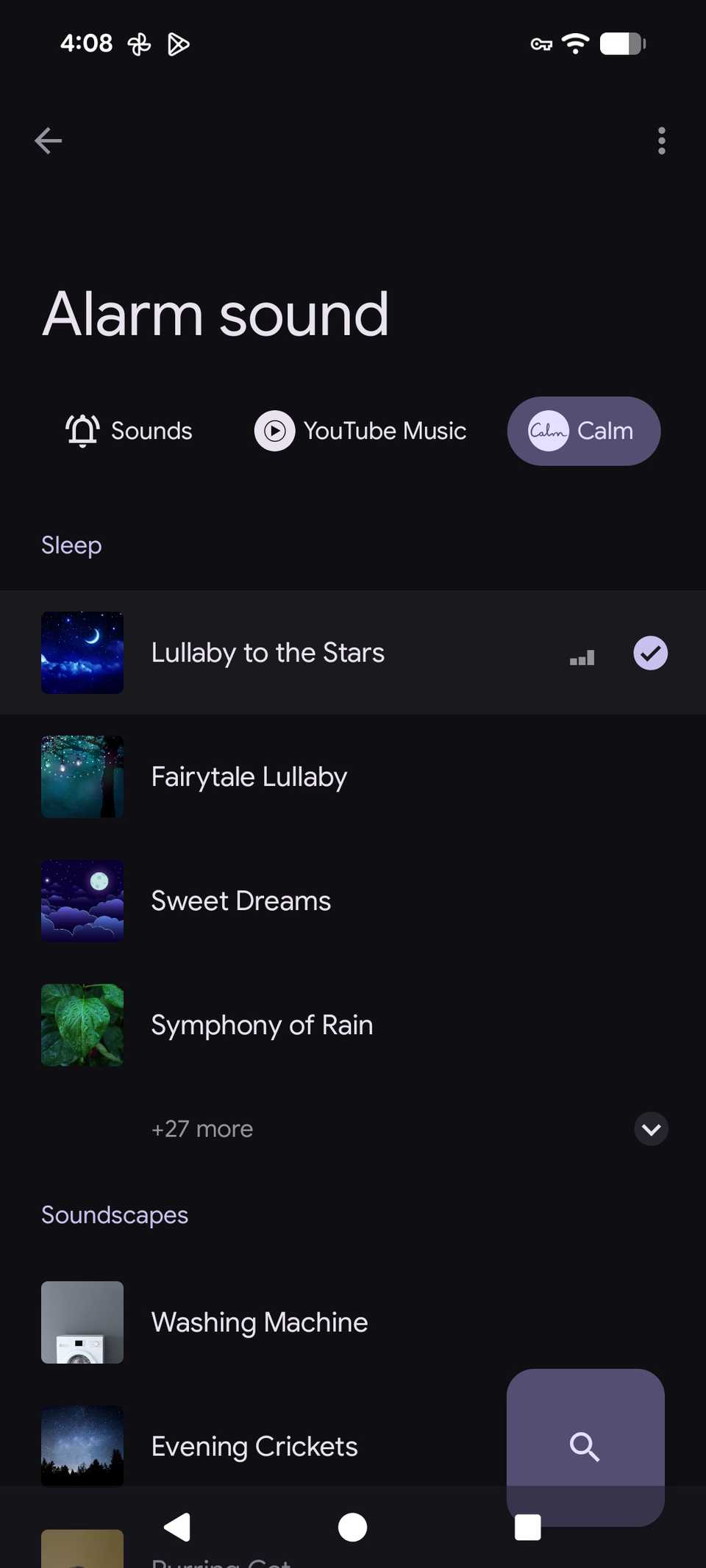Switch to the Sounds tab
The height and width of the screenshot is (1568, 706).
click(x=128, y=431)
